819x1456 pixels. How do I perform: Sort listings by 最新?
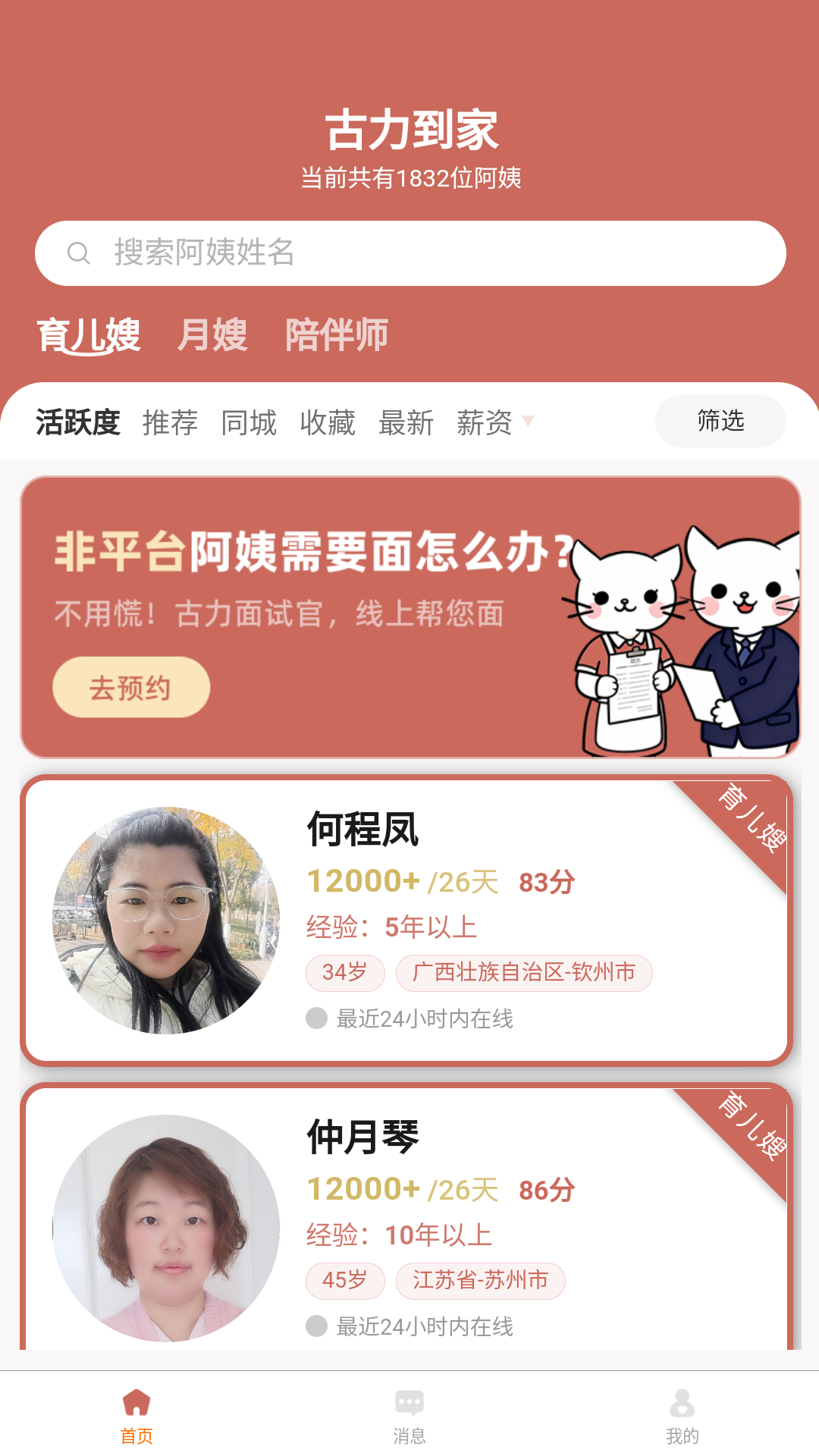406,422
